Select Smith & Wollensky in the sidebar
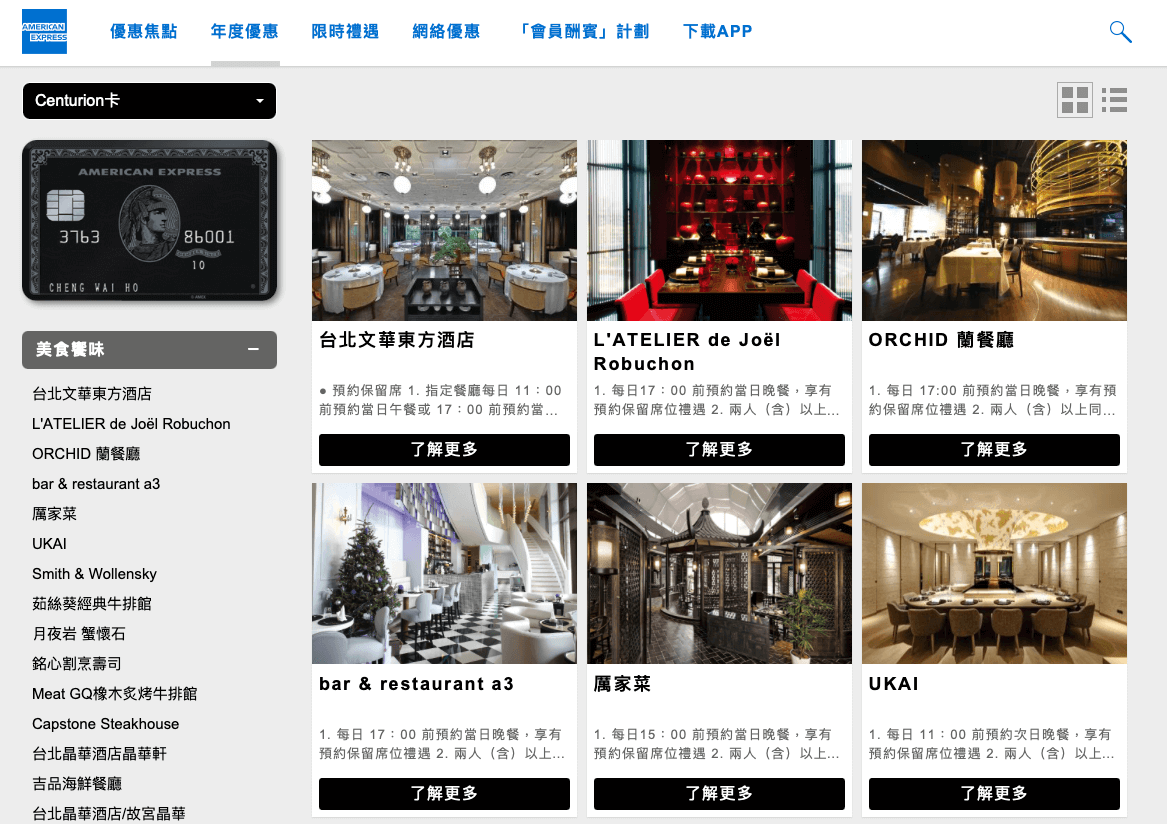The width and height of the screenshot is (1167, 824). 94,574
